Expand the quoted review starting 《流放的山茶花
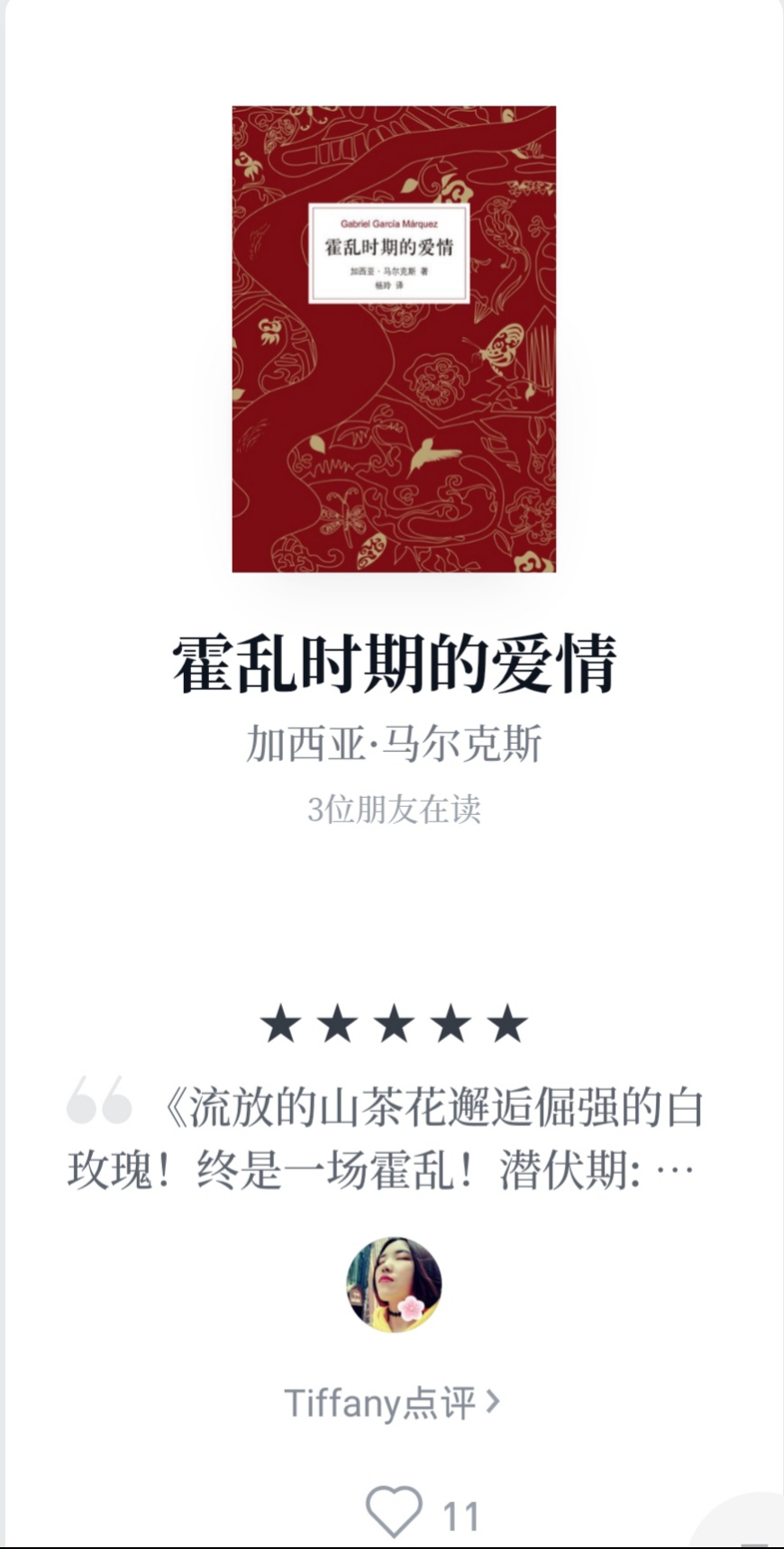The width and height of the screenshot is (784, 1549). point(387,1140)
